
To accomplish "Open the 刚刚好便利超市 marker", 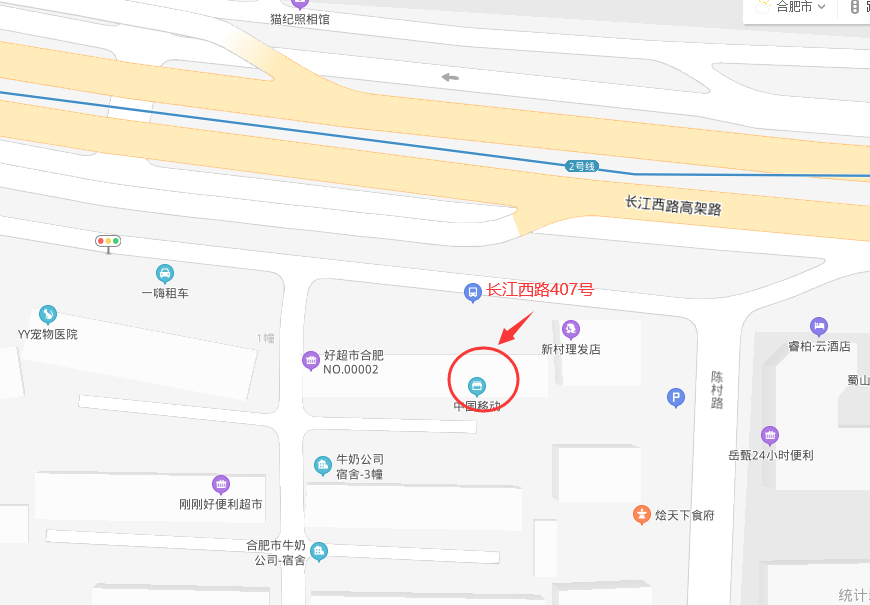I will 221,485.
